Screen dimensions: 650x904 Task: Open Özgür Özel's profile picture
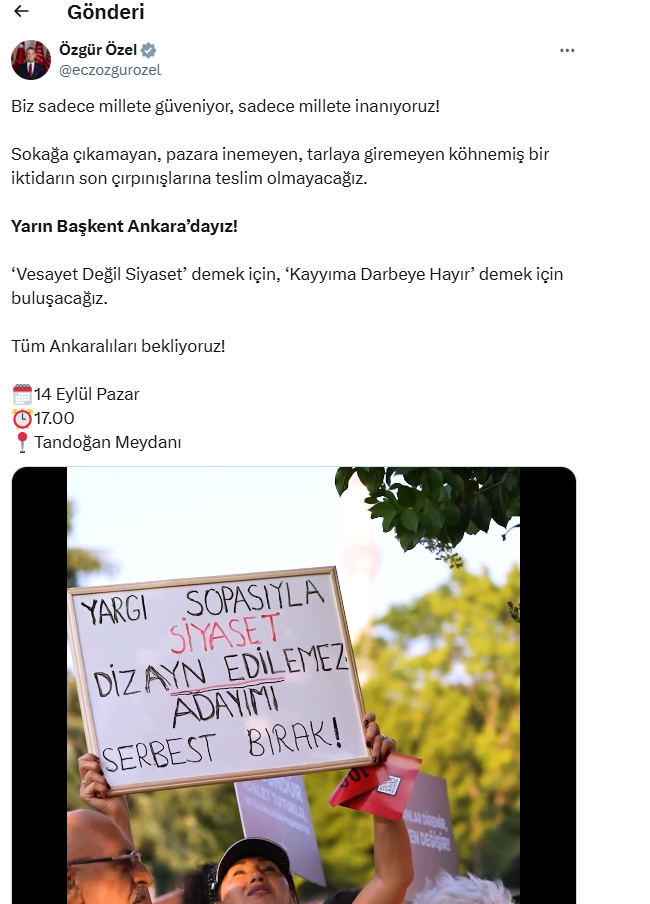coord(31,60)
